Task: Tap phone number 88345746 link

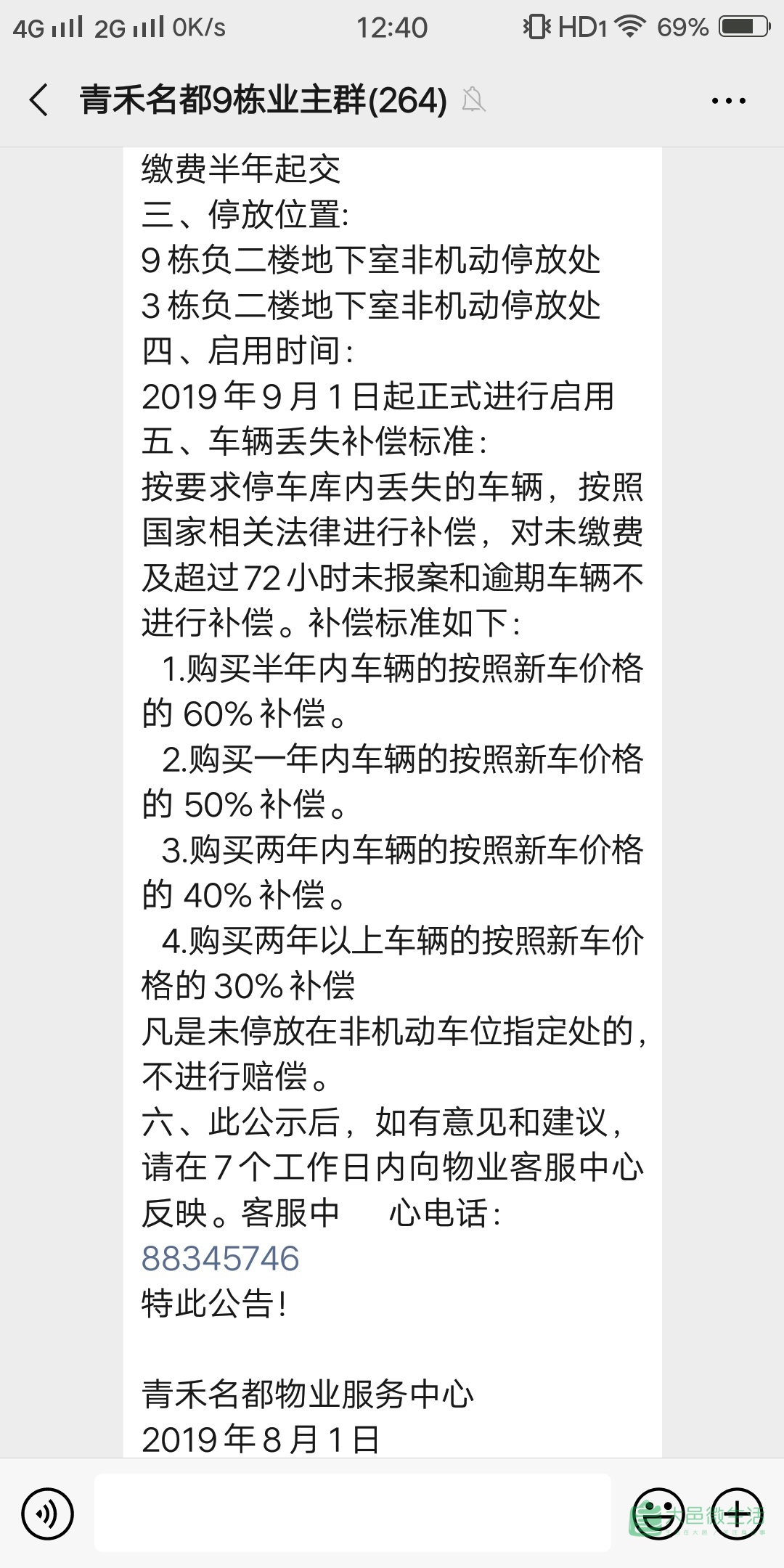Action: [220, 1258]
